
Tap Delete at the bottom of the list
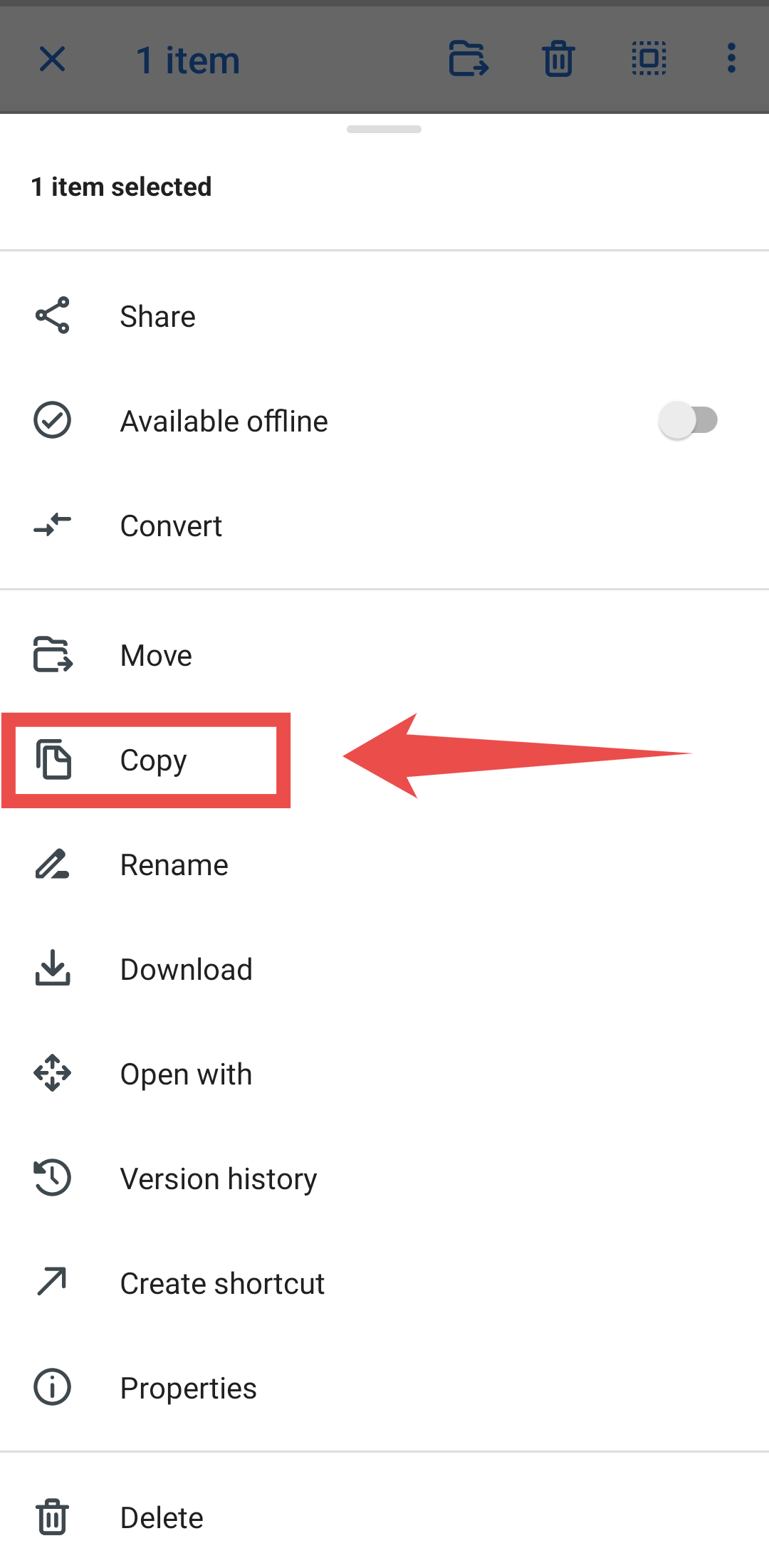pos(162,1517)
